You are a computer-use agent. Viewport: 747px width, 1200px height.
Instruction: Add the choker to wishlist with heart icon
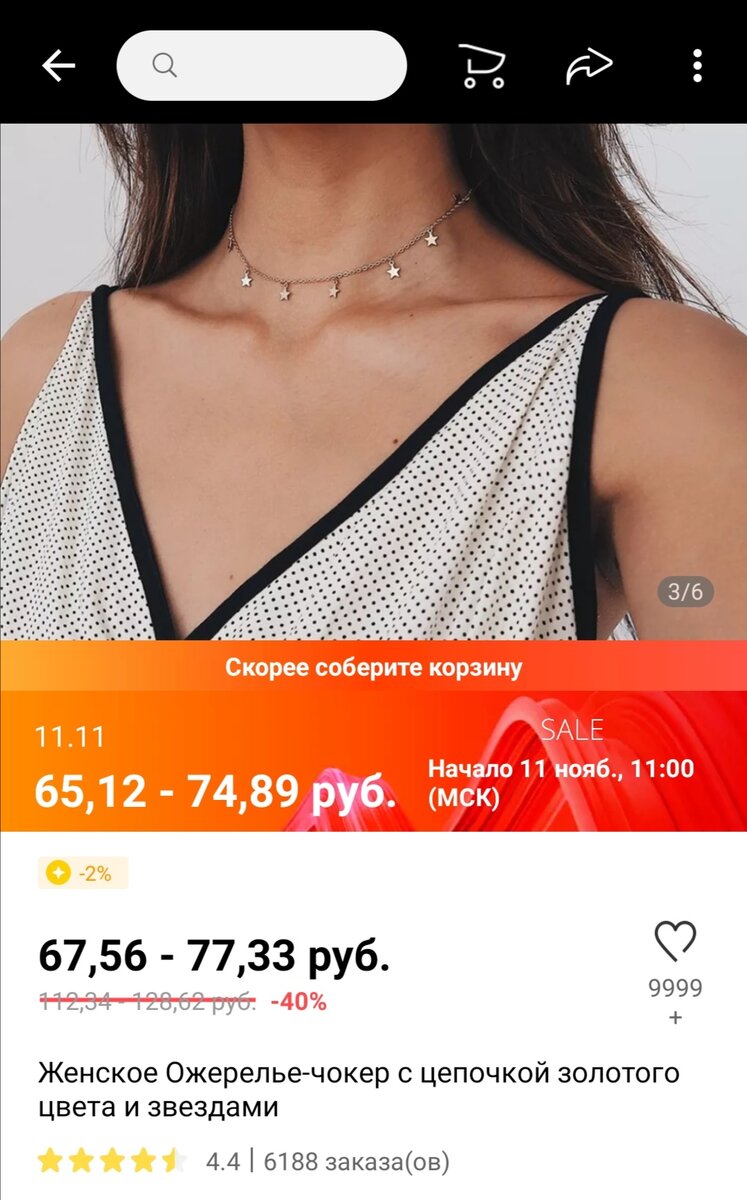(675, 941)
